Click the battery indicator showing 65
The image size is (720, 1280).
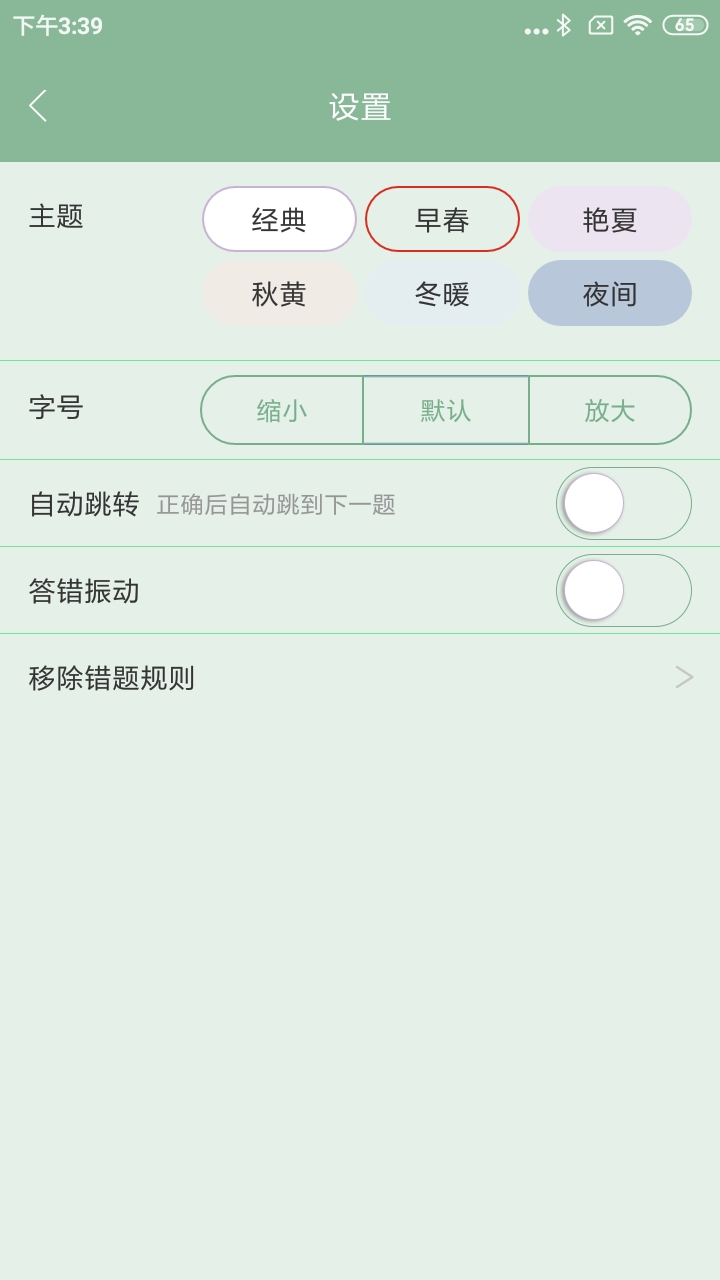coord(687,27)
